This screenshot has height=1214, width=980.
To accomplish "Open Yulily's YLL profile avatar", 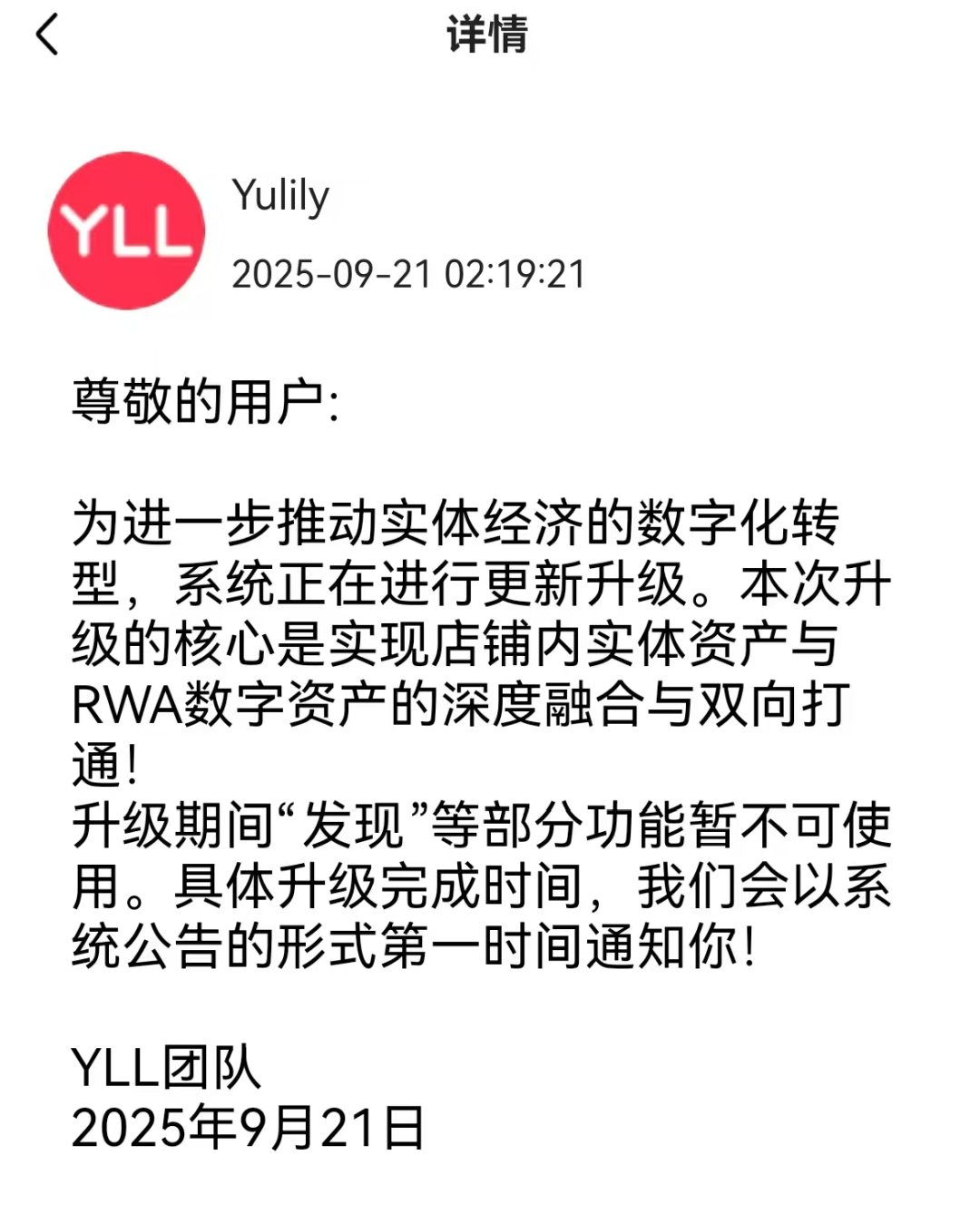I will tap(126, 230).
